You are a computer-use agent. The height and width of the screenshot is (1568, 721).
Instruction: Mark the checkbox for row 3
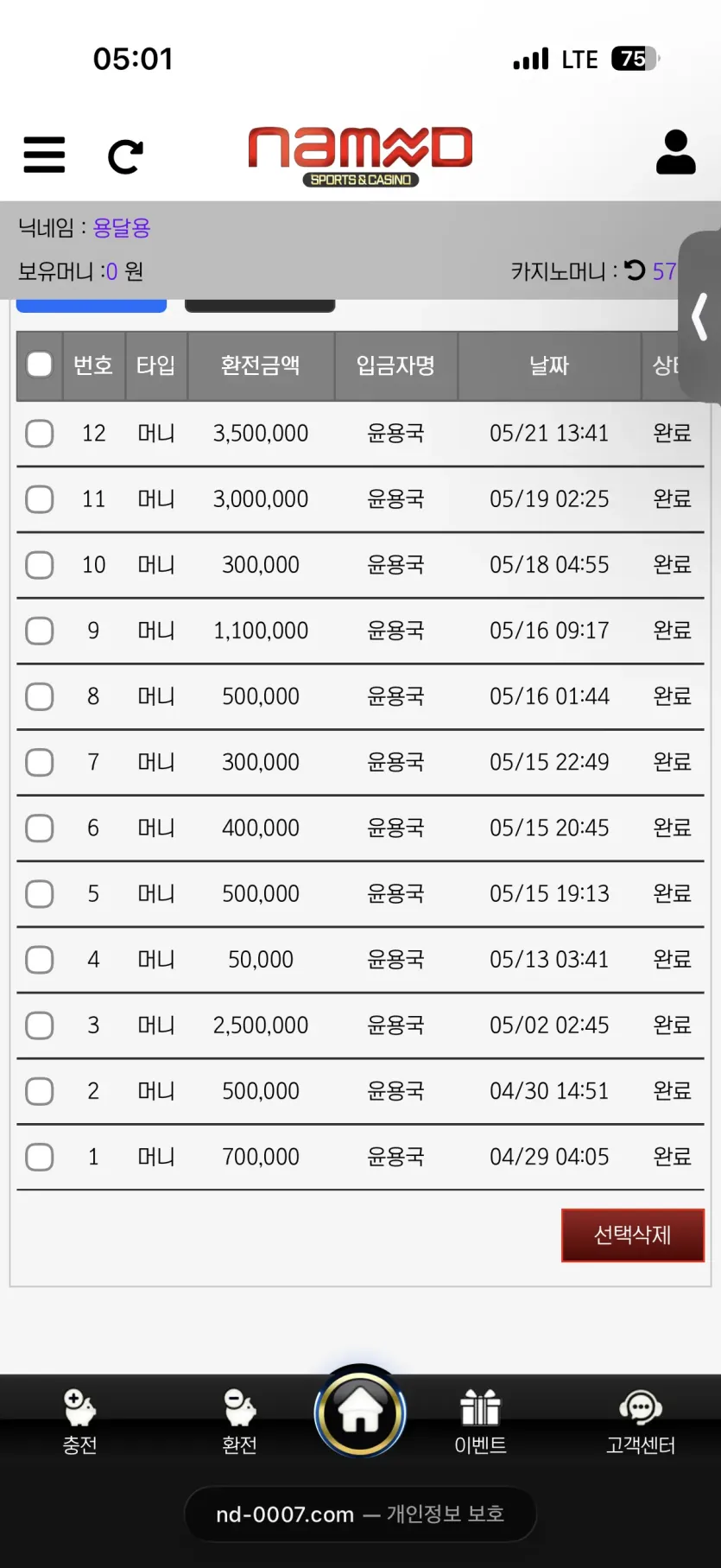point(40,1025)
